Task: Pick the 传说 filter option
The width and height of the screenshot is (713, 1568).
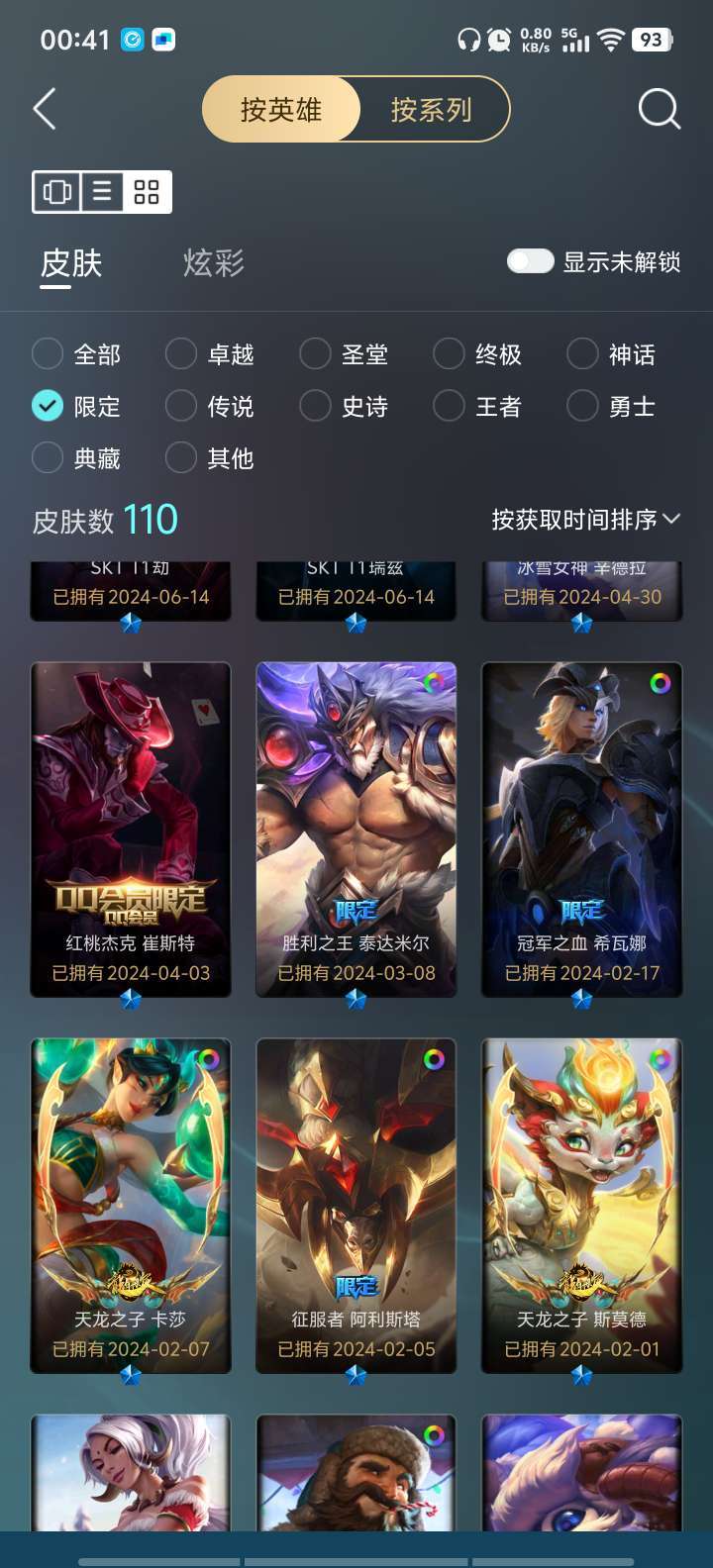Action: [x=211, y=406]
